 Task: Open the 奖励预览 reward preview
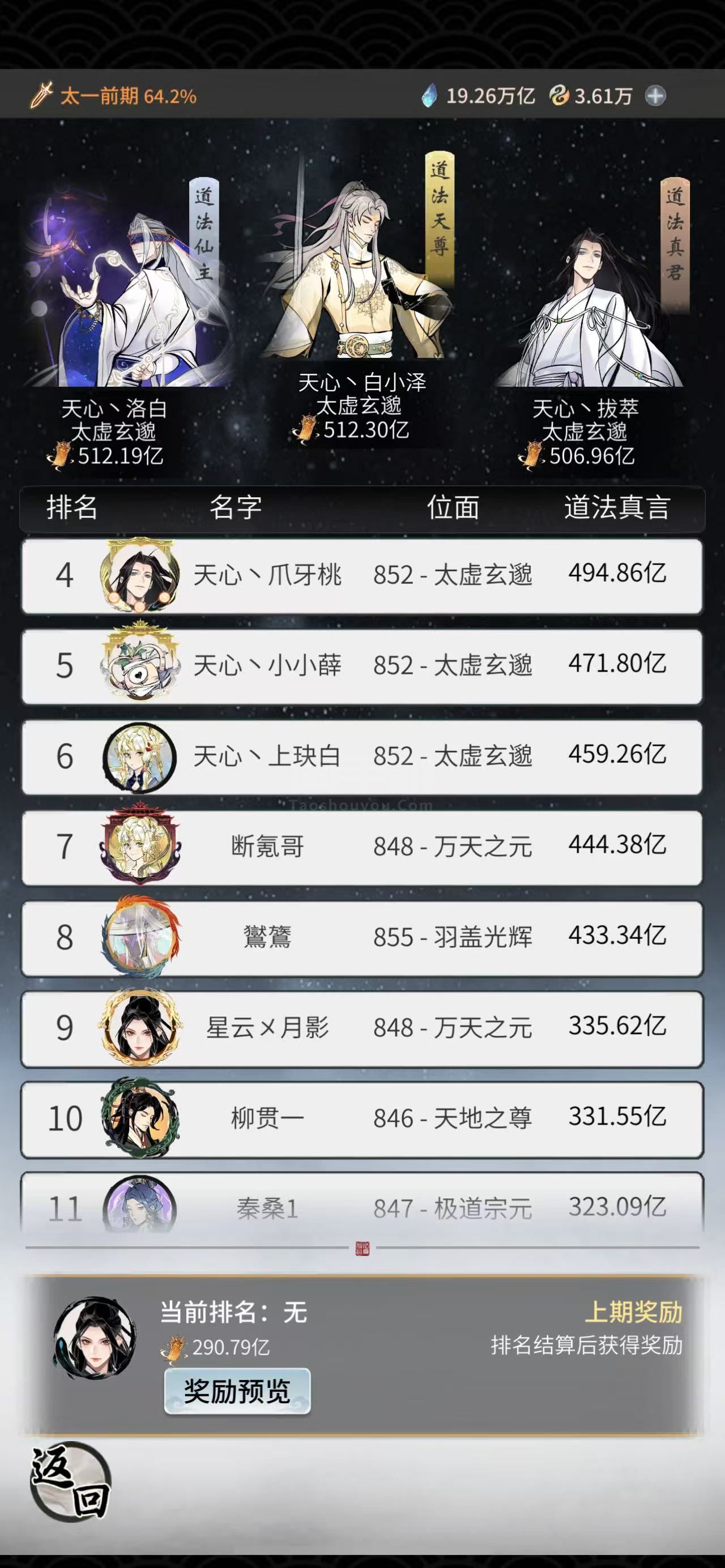coord(237,1391)
